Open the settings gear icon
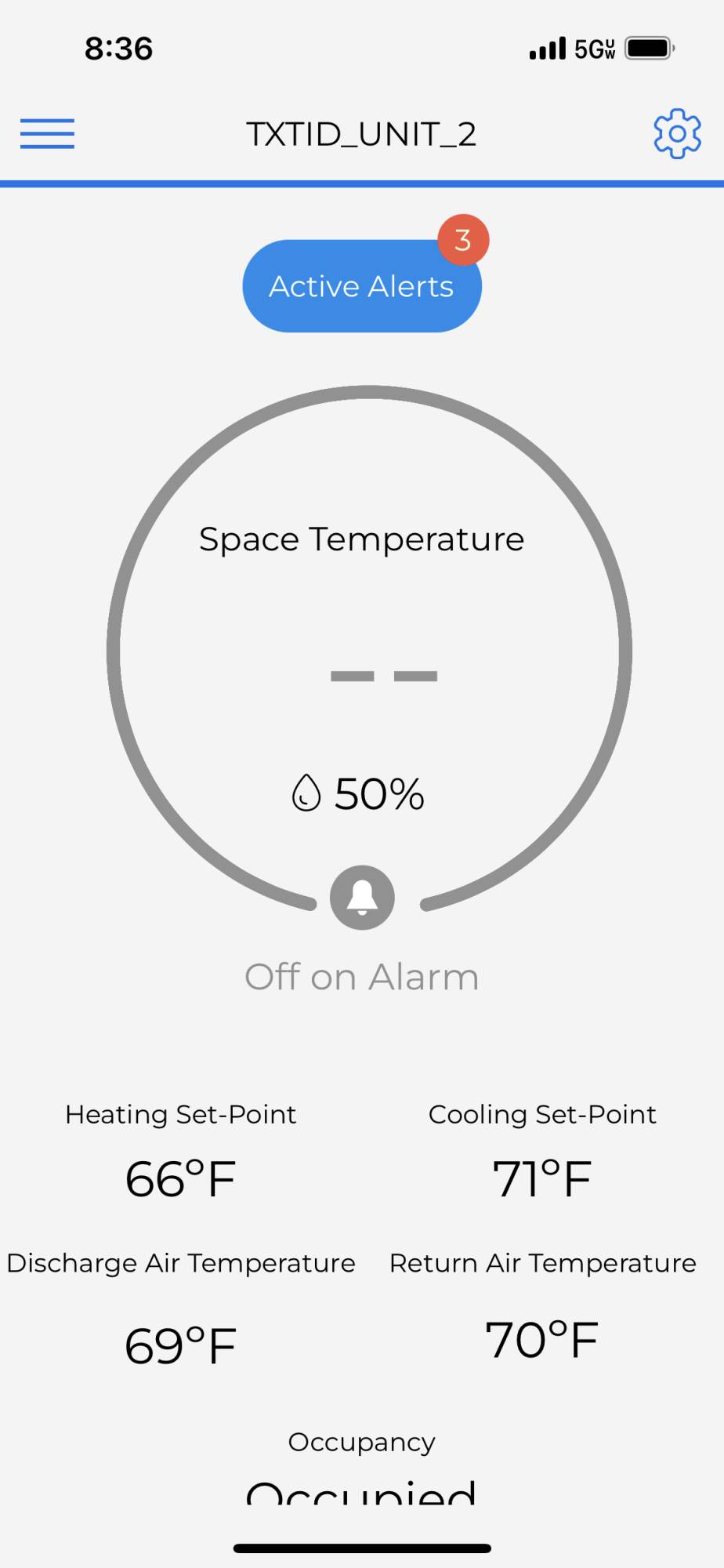 pos(677,134)
